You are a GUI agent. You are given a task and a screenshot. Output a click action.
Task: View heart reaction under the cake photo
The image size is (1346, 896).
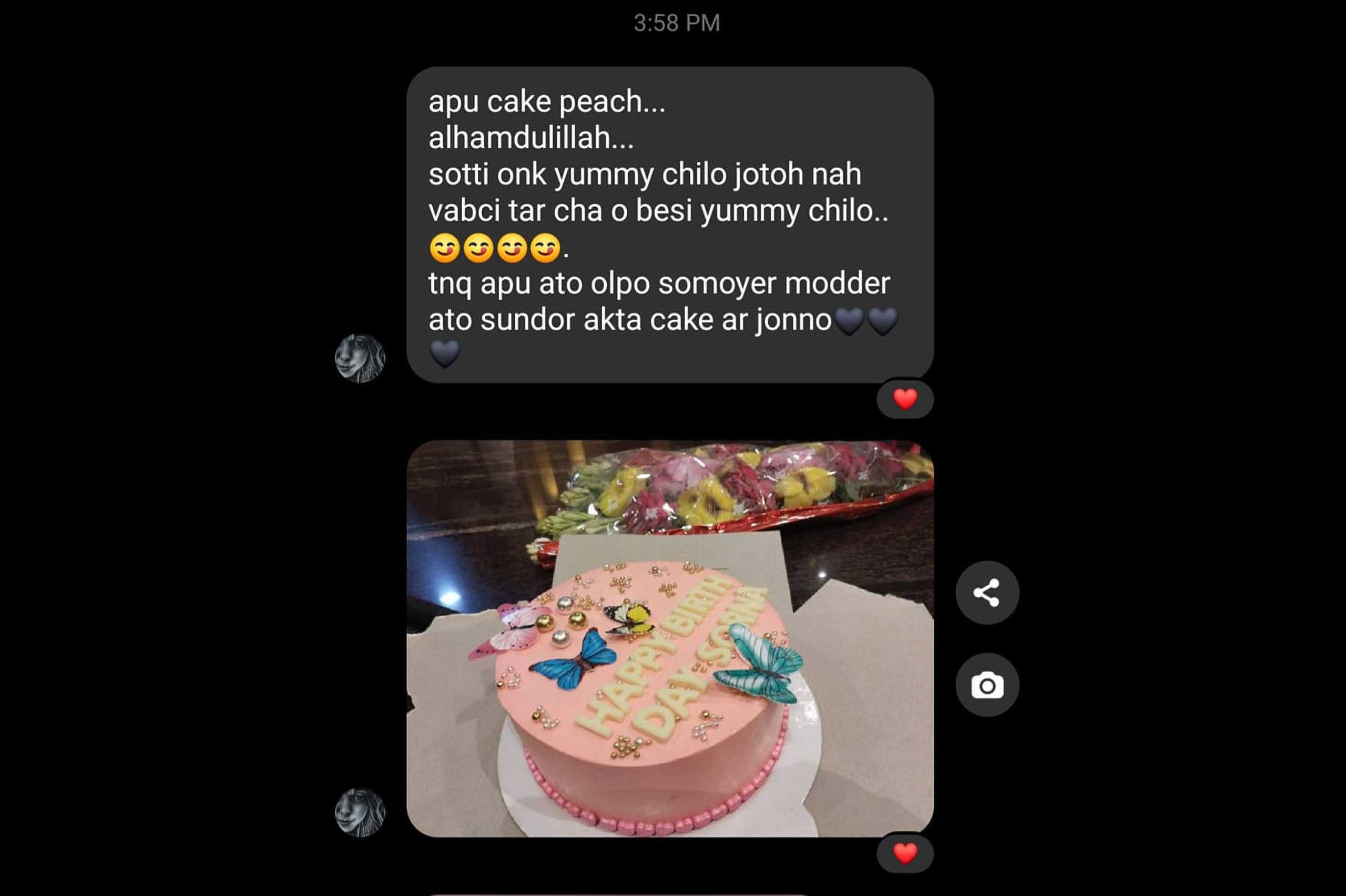[905, 854]
